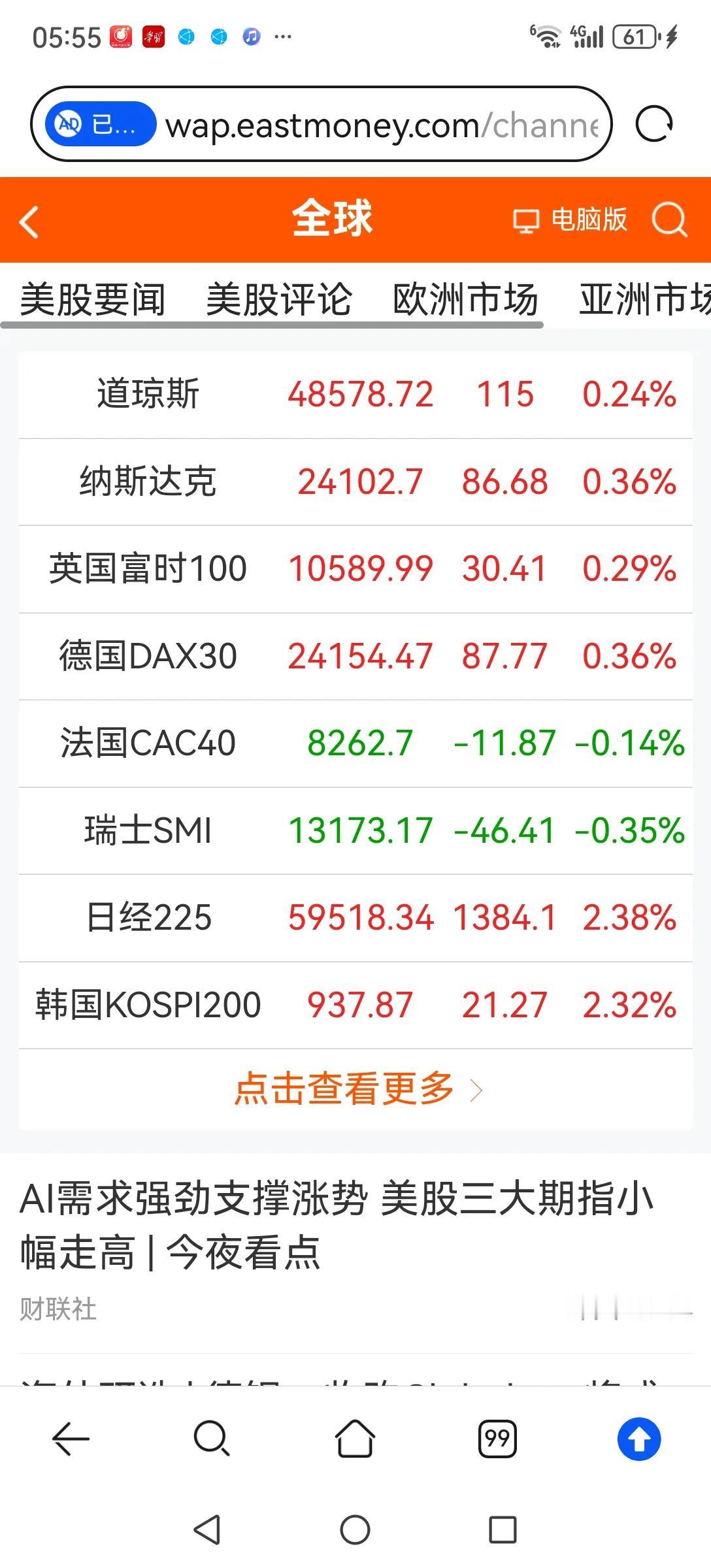Tap the back chevron in the orange header
711x1568 pixels.
pos(29,221)
